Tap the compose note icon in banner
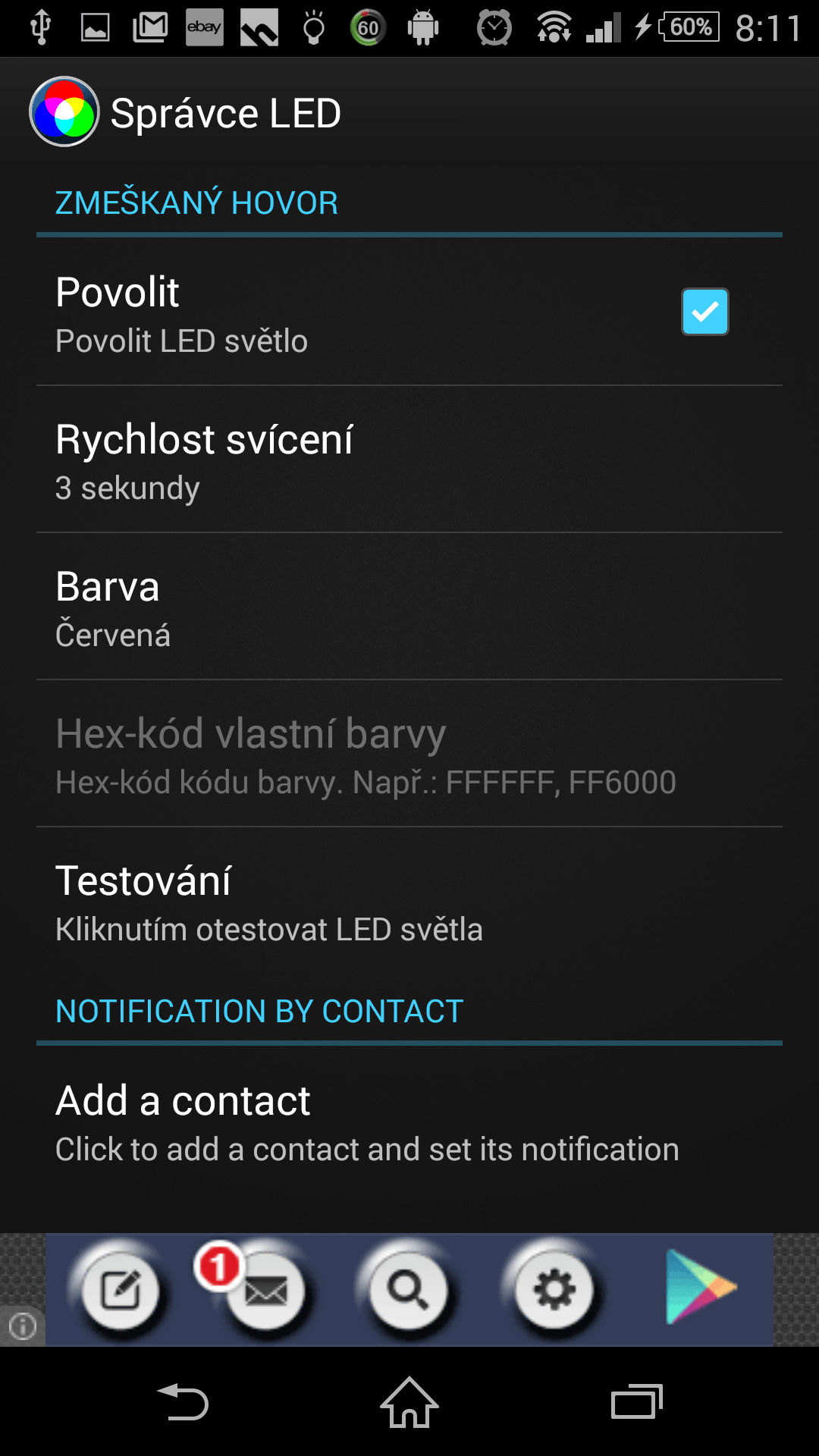819x1456 pixels. coord(120,1290)
